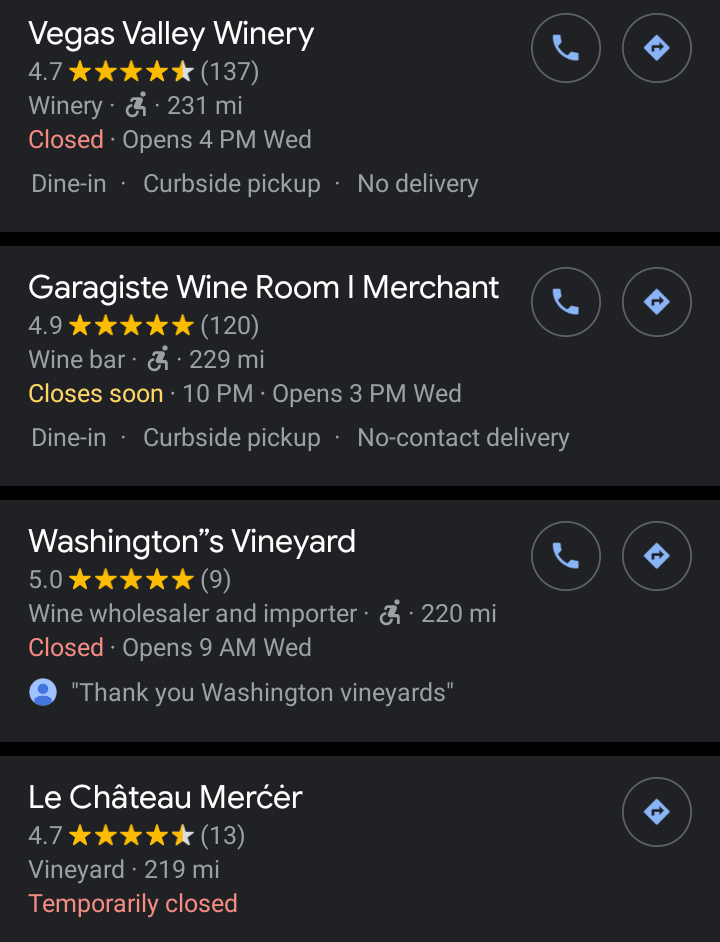The width and height of the screenshot is (720, 942).
Task: View Le Château Mercer details
Action: [165, 797]
